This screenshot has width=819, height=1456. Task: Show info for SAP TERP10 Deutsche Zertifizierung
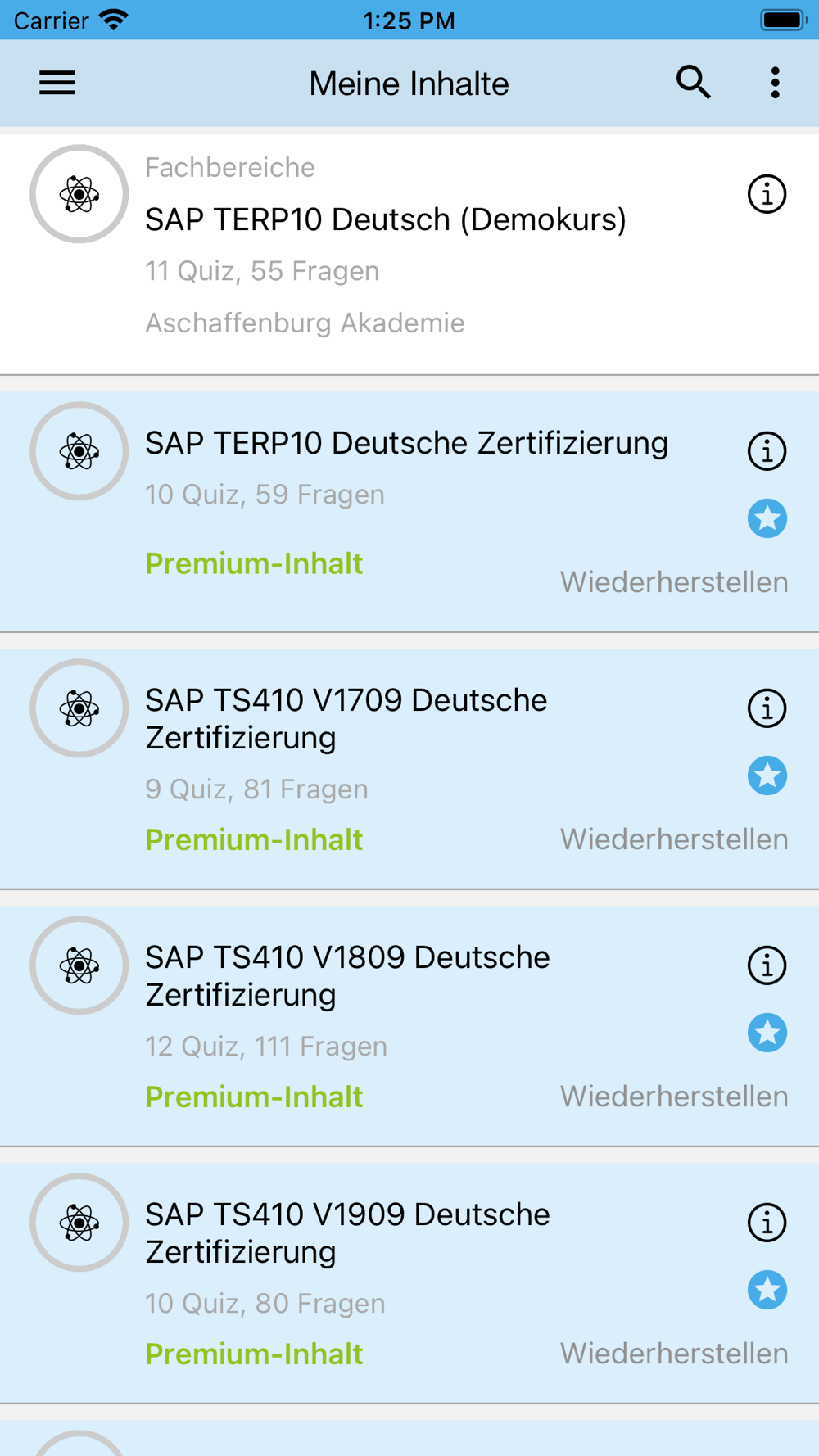[767, 451]
